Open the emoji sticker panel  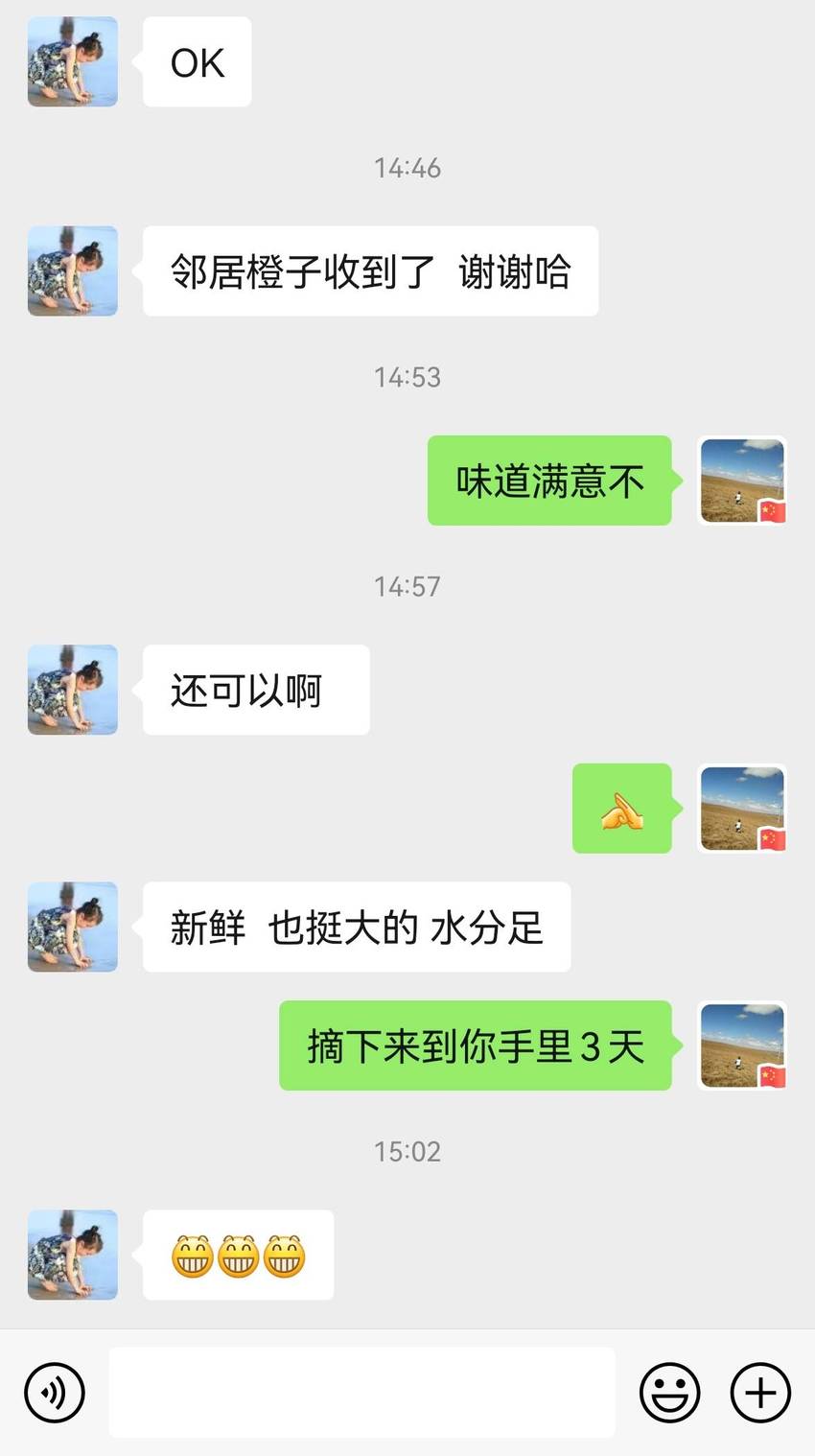(x=669, y=1392)
